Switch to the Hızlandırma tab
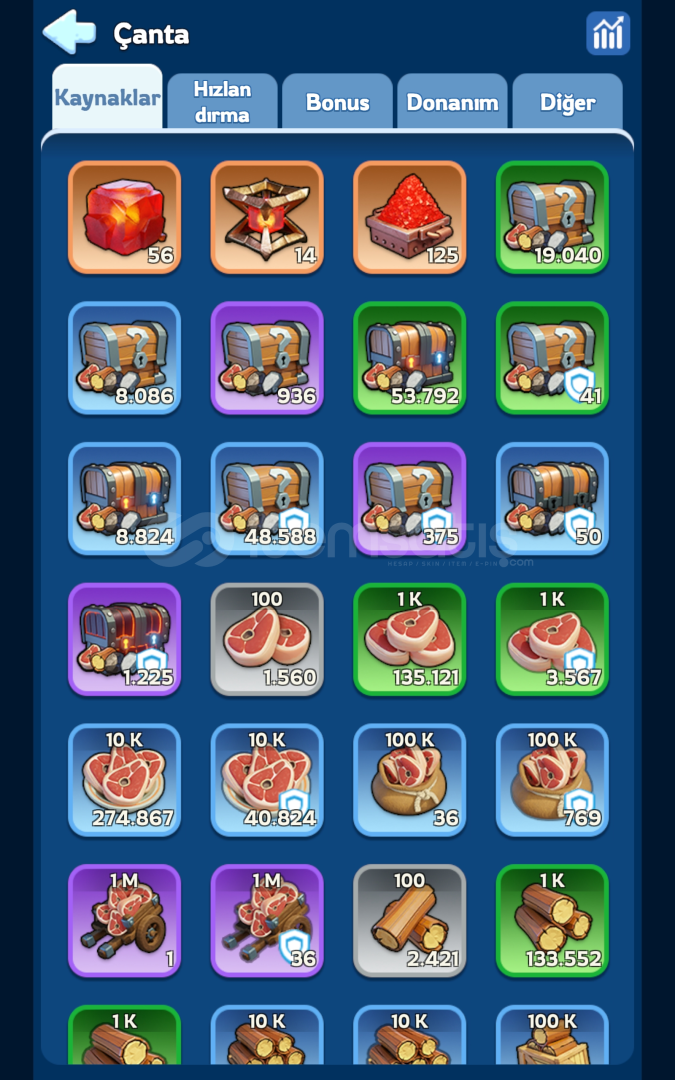This screenshot has width=675, height=1080. point(222,101)
